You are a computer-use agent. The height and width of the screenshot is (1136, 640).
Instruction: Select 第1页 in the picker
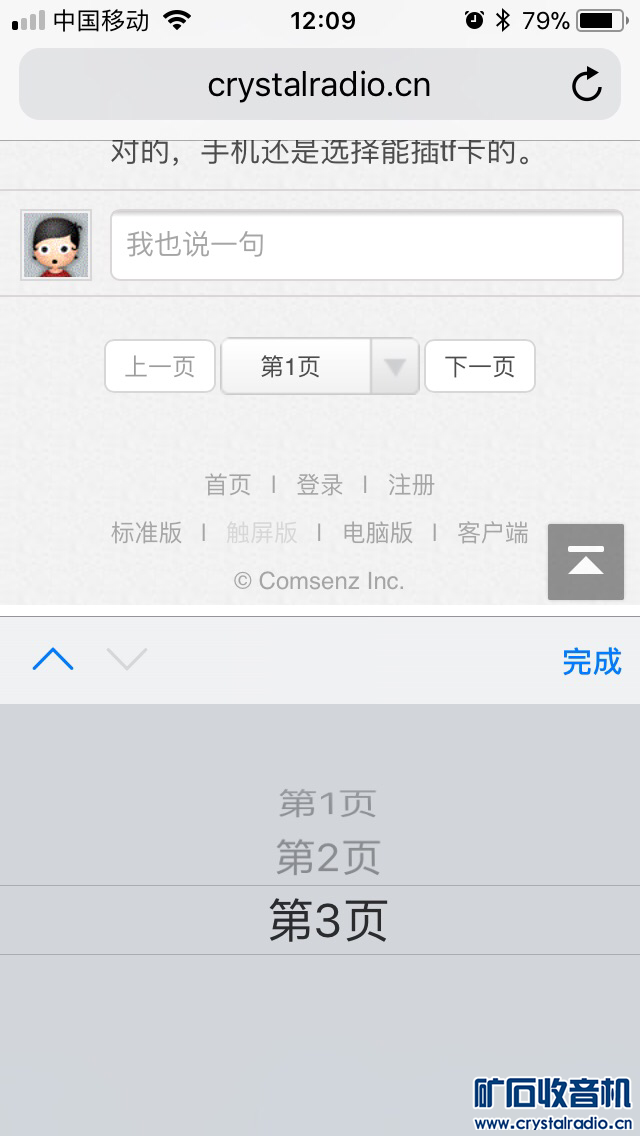327,803
